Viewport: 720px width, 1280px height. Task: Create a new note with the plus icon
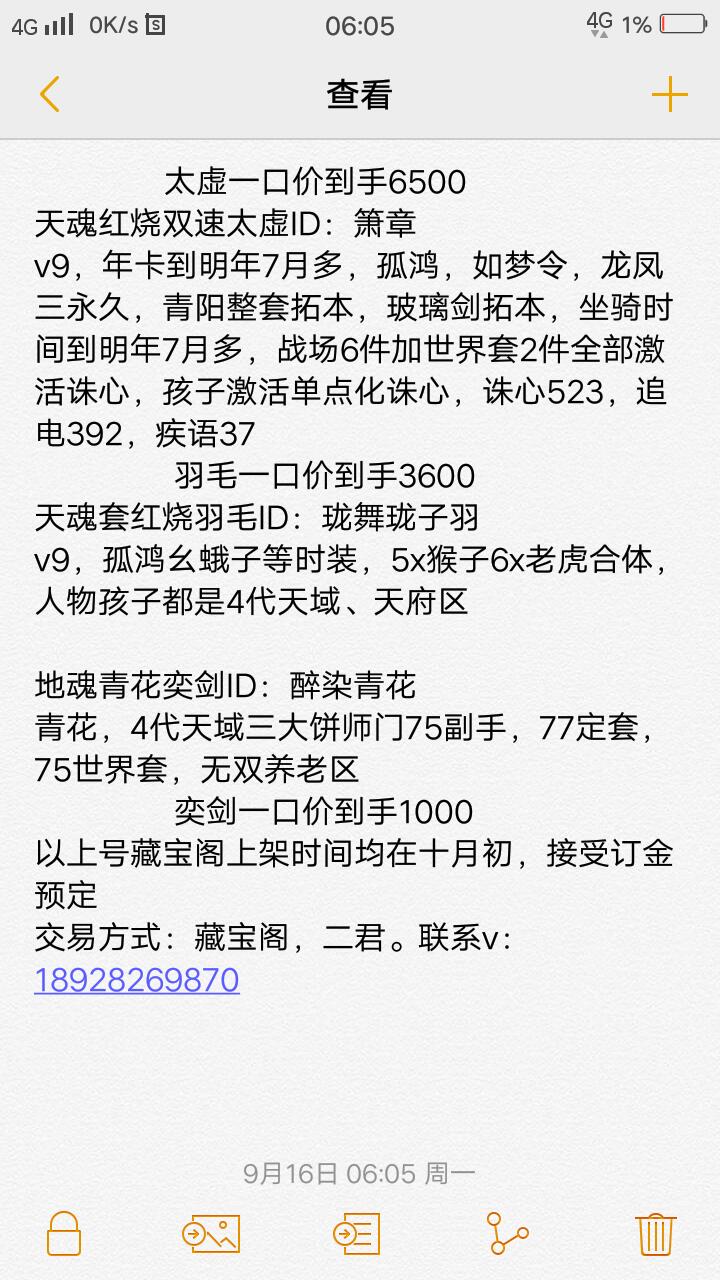click(669, 95)
